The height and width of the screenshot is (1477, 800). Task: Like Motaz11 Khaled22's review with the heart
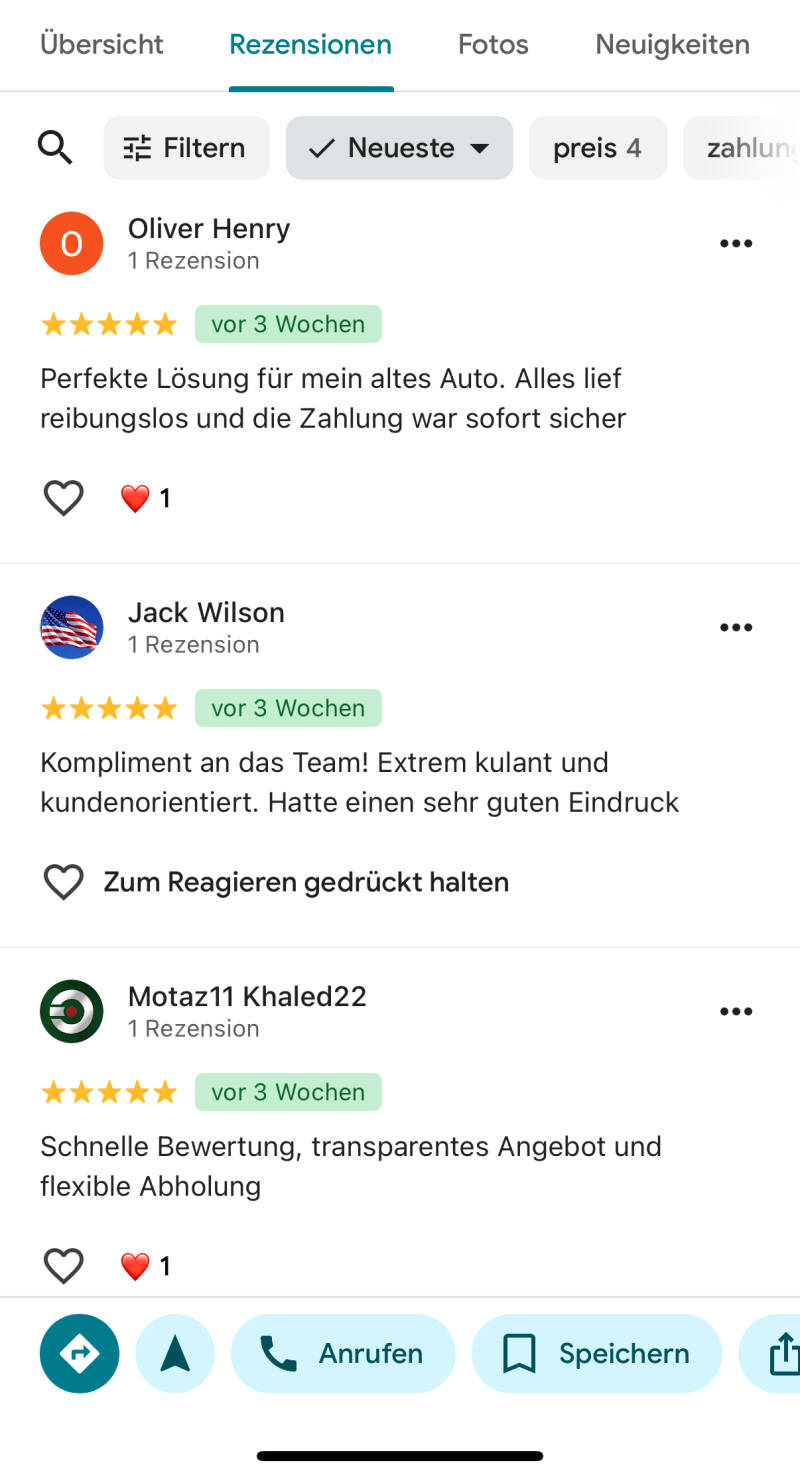pyautogui.click(x=63, y=1266)
